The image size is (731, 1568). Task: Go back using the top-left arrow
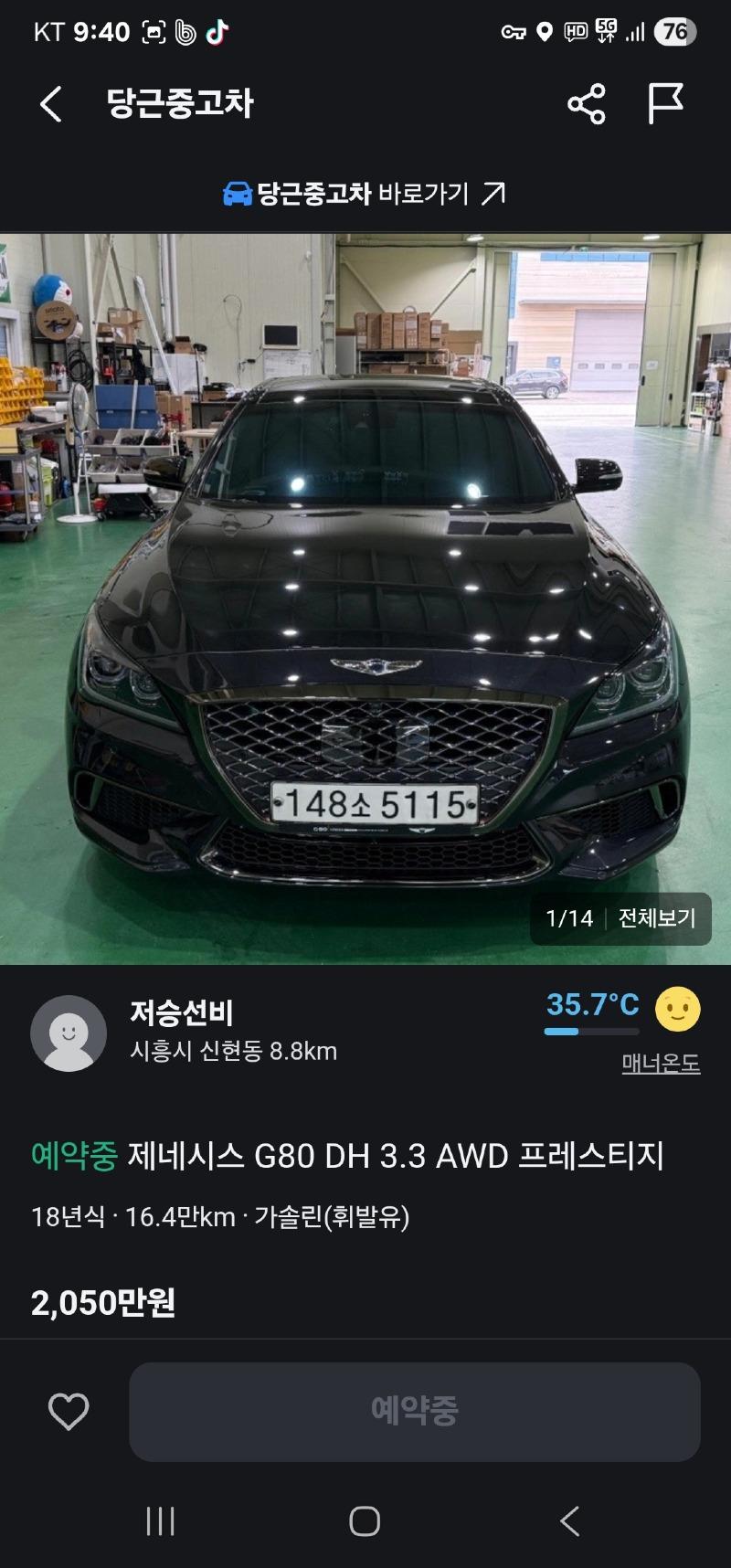pyautogui.click(x=51, y=104)
